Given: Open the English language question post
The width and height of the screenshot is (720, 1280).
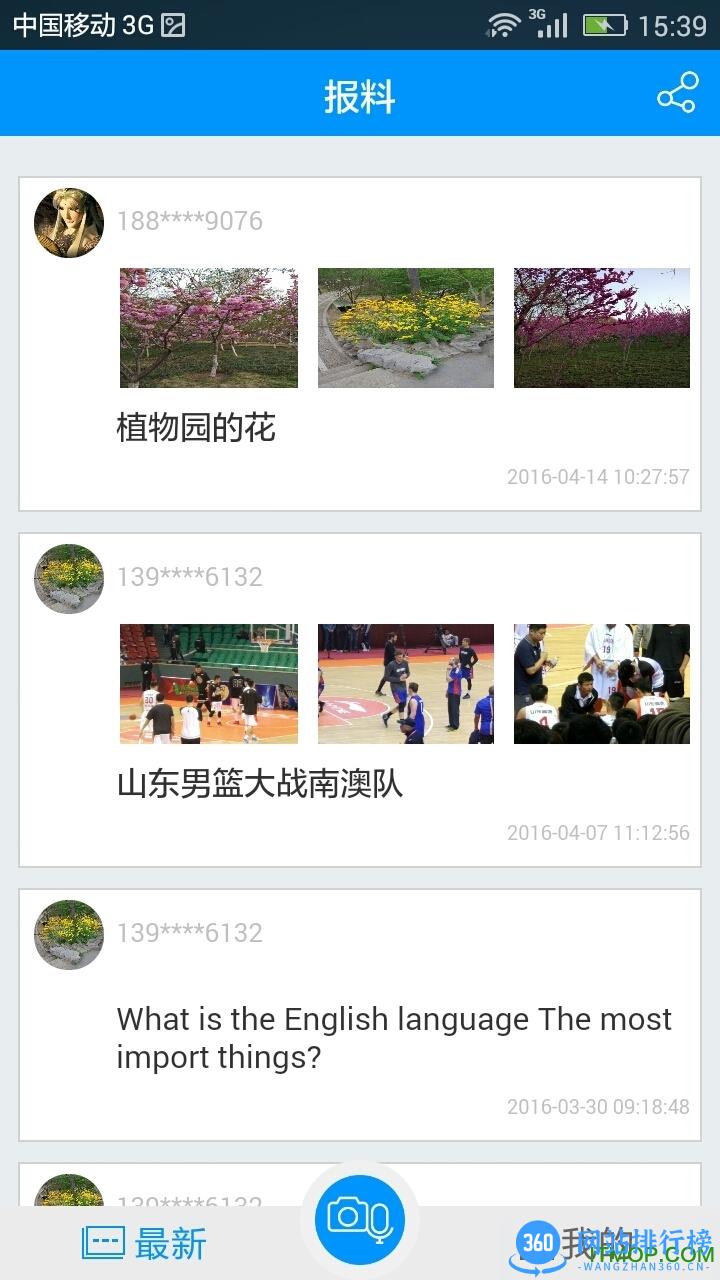Looking at the screenshot, I should [394, 1038].
